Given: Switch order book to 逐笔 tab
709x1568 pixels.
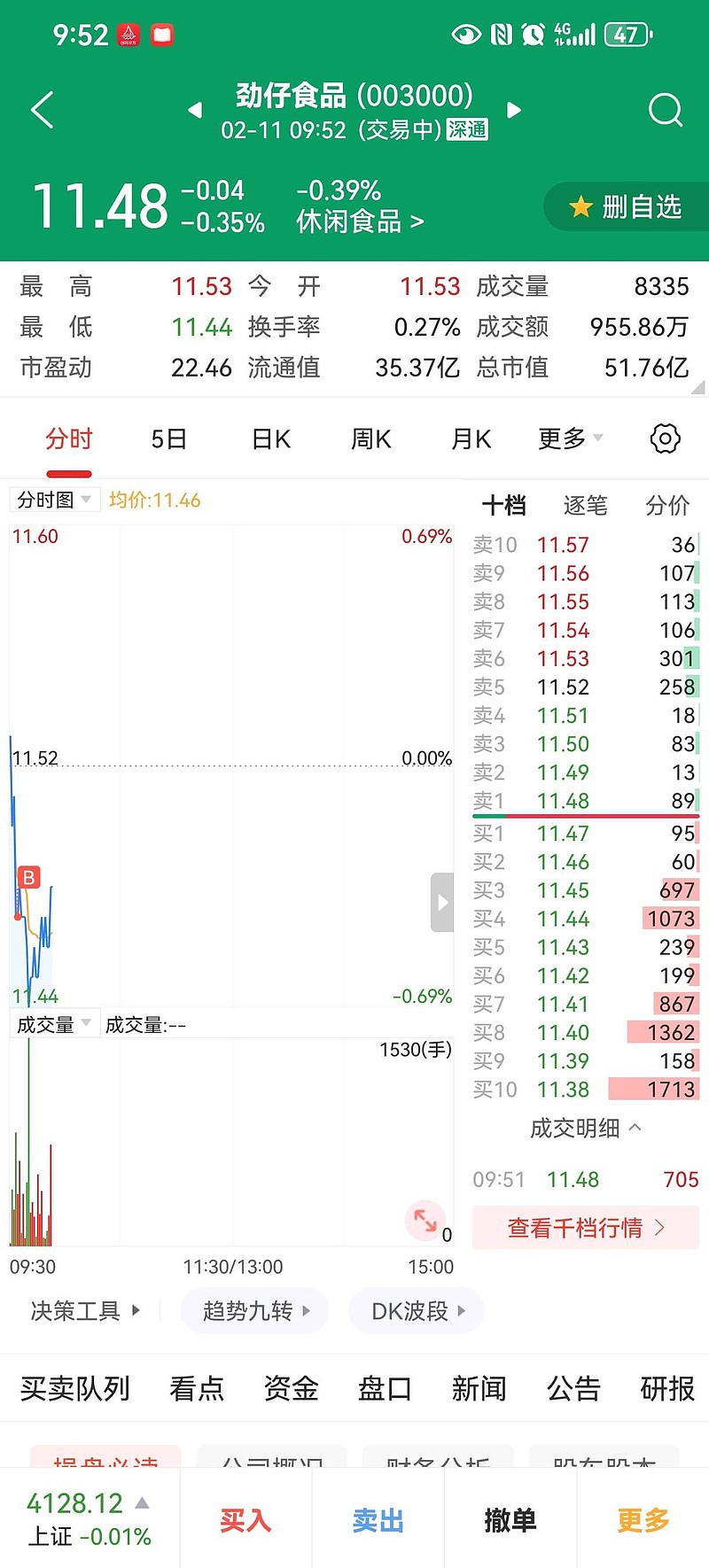Looking at the screenshot, I should click(585, 505).
